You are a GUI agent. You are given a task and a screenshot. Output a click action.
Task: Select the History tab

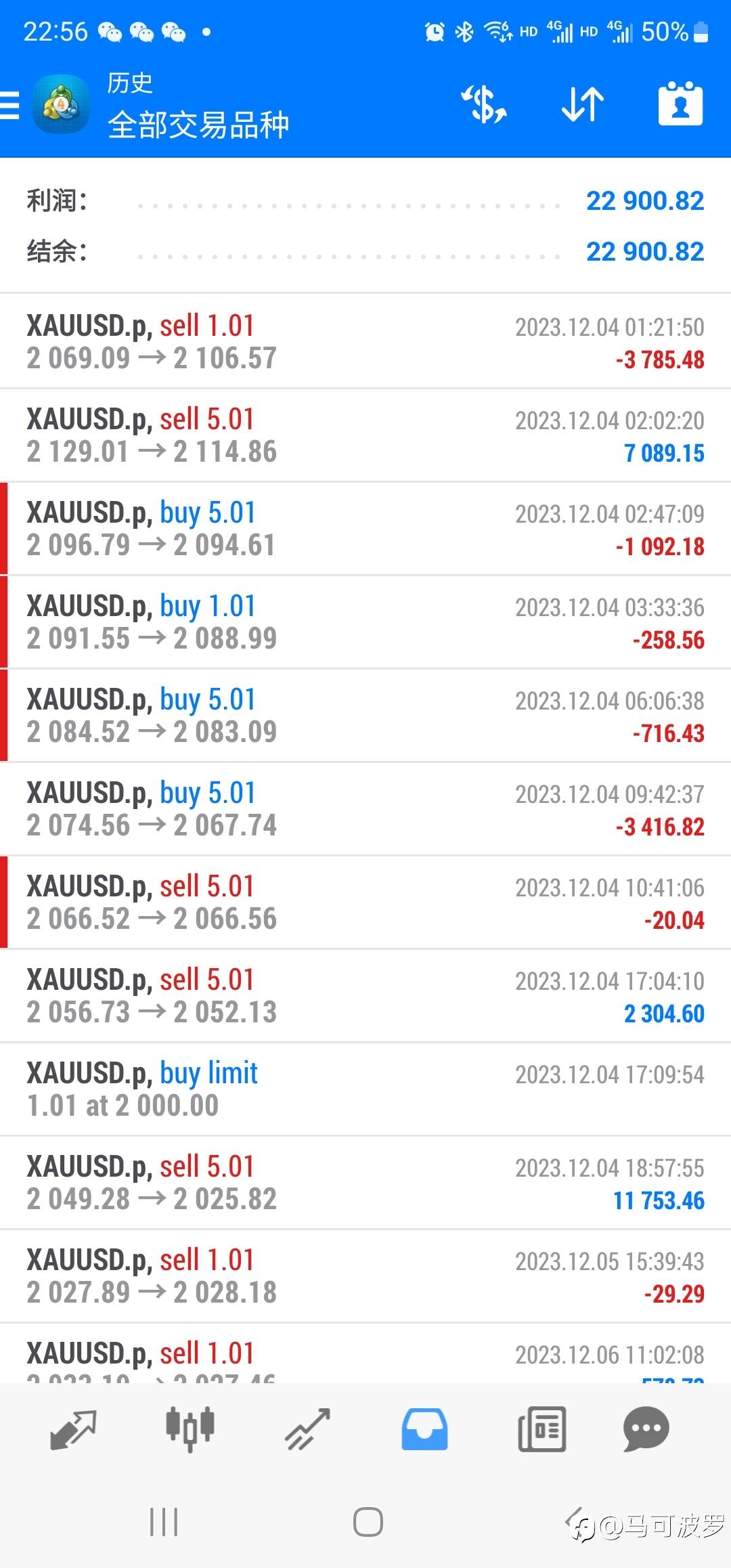coord(424,1429)
